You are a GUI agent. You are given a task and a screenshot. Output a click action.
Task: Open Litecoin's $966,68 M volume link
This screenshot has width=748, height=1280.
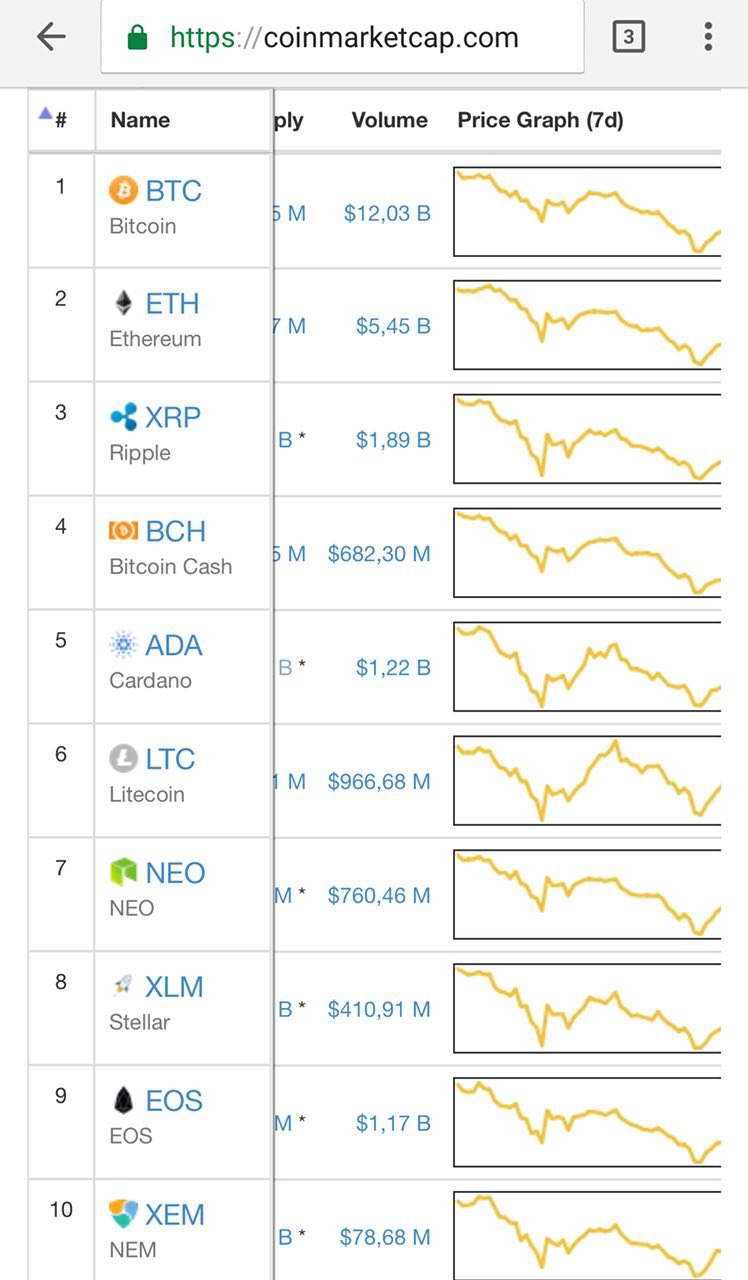[x=379, y=781]
